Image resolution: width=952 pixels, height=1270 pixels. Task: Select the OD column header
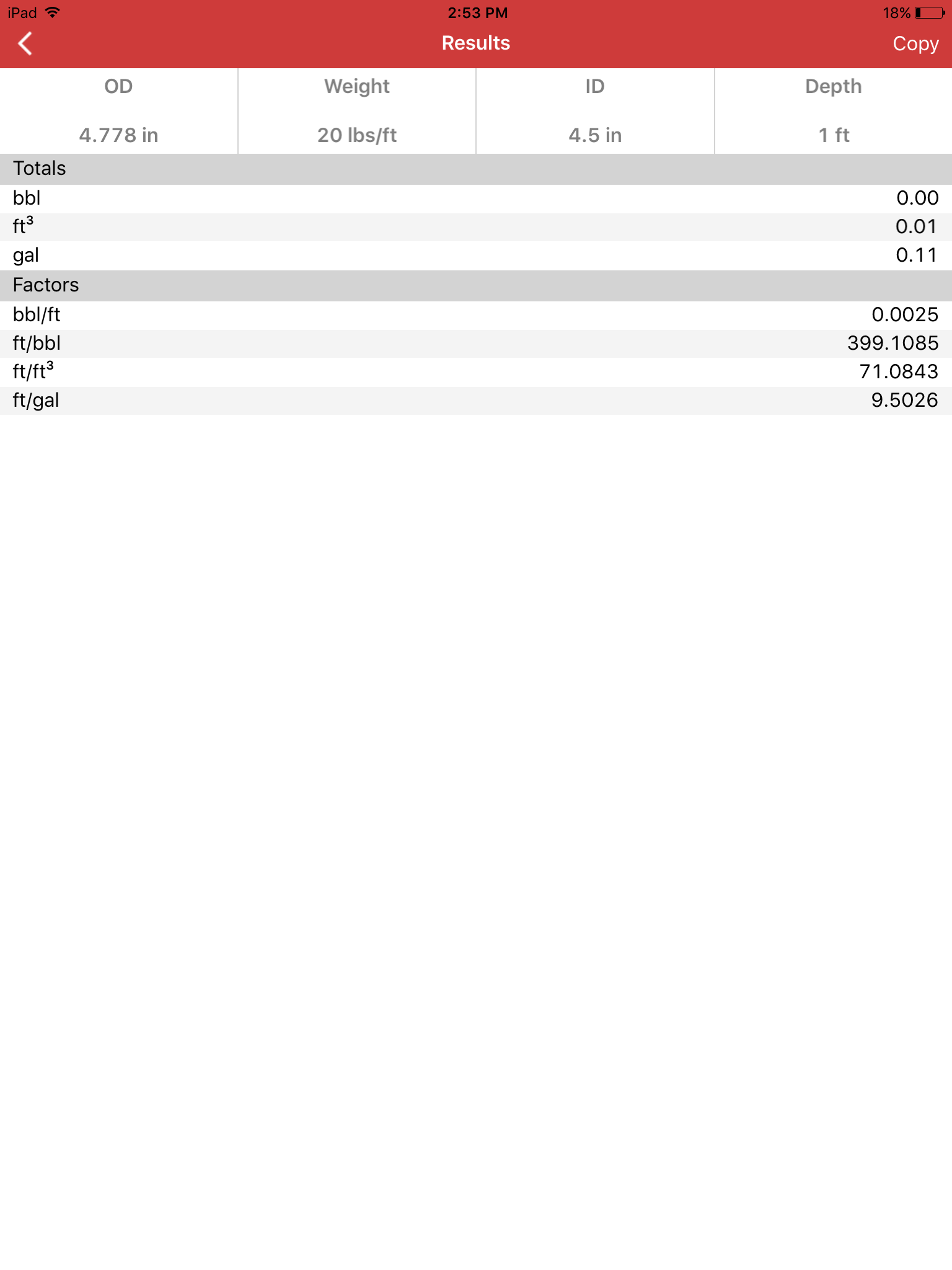[x=118, y=87]
